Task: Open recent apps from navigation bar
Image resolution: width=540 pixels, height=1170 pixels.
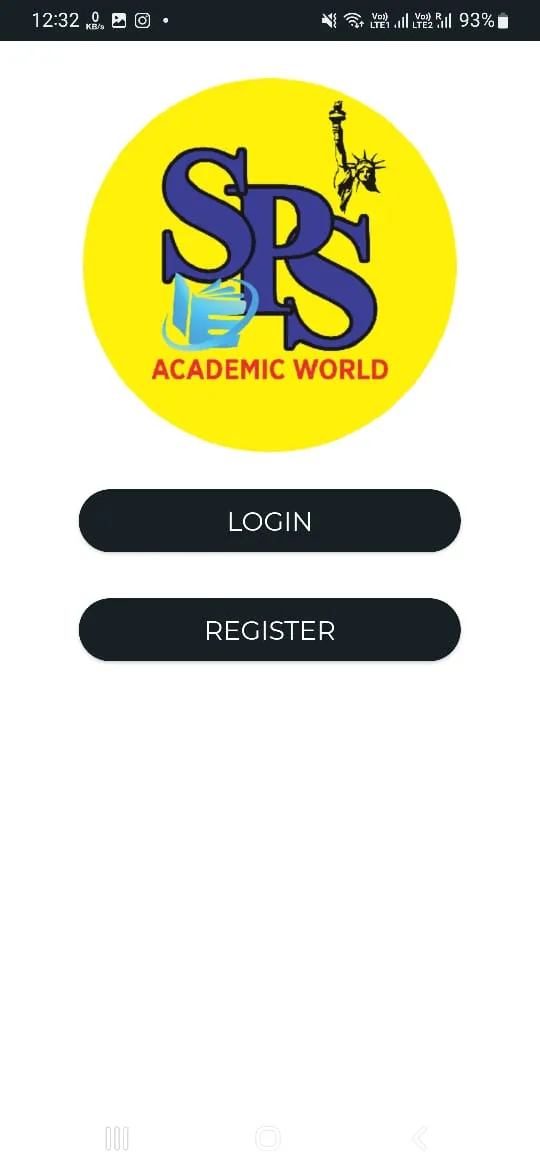Action: pos(117,1139)
